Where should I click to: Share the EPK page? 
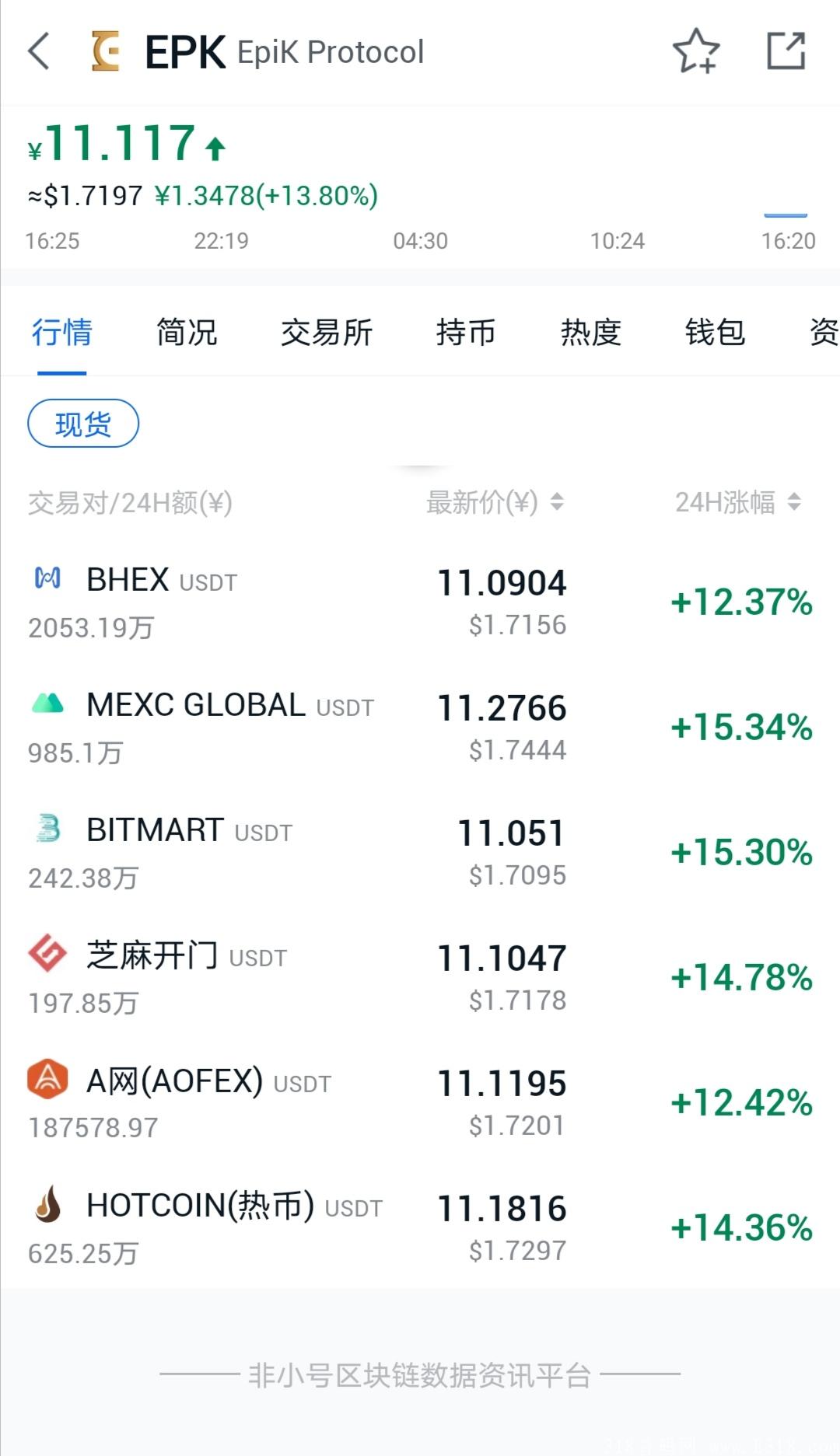coord(786,51)
